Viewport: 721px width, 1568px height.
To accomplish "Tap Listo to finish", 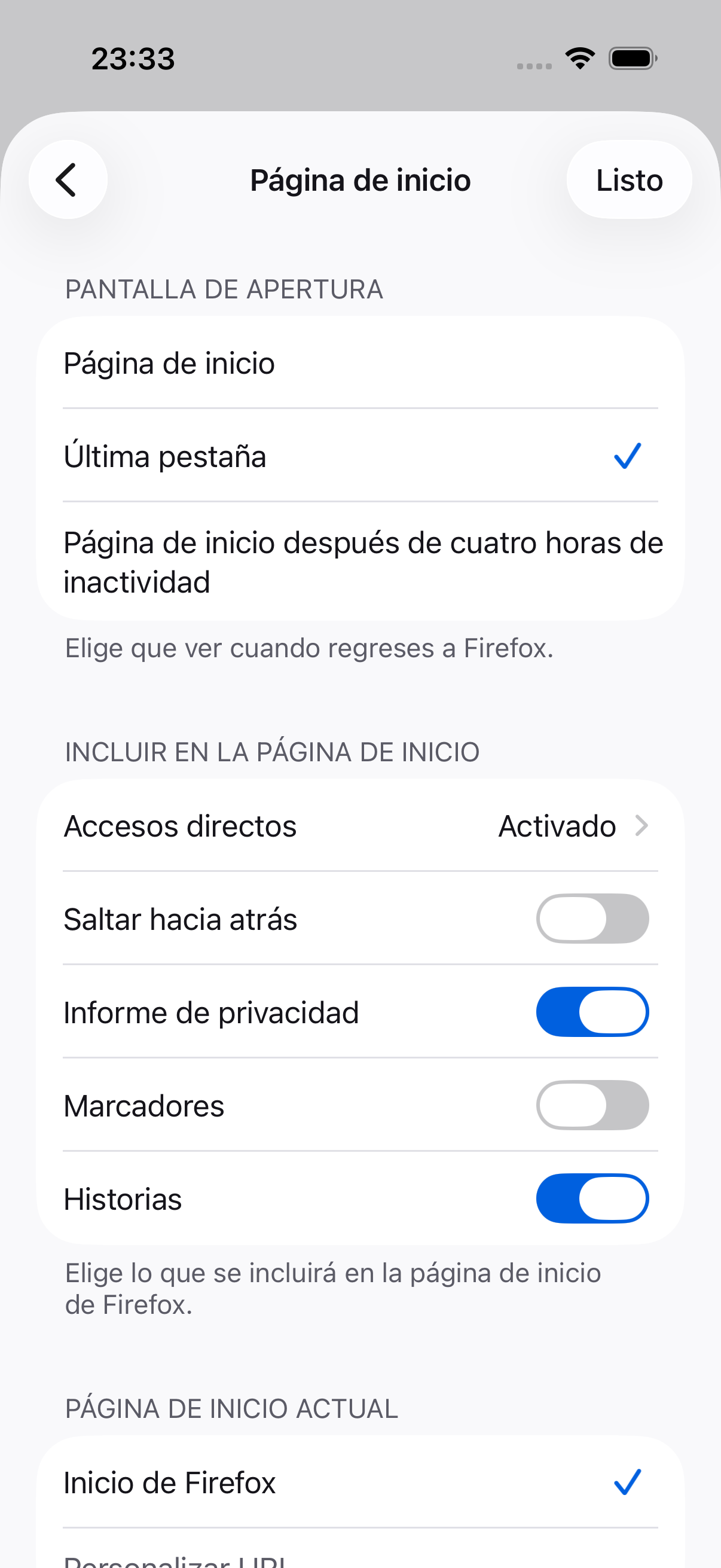I will tap(628, 179).
